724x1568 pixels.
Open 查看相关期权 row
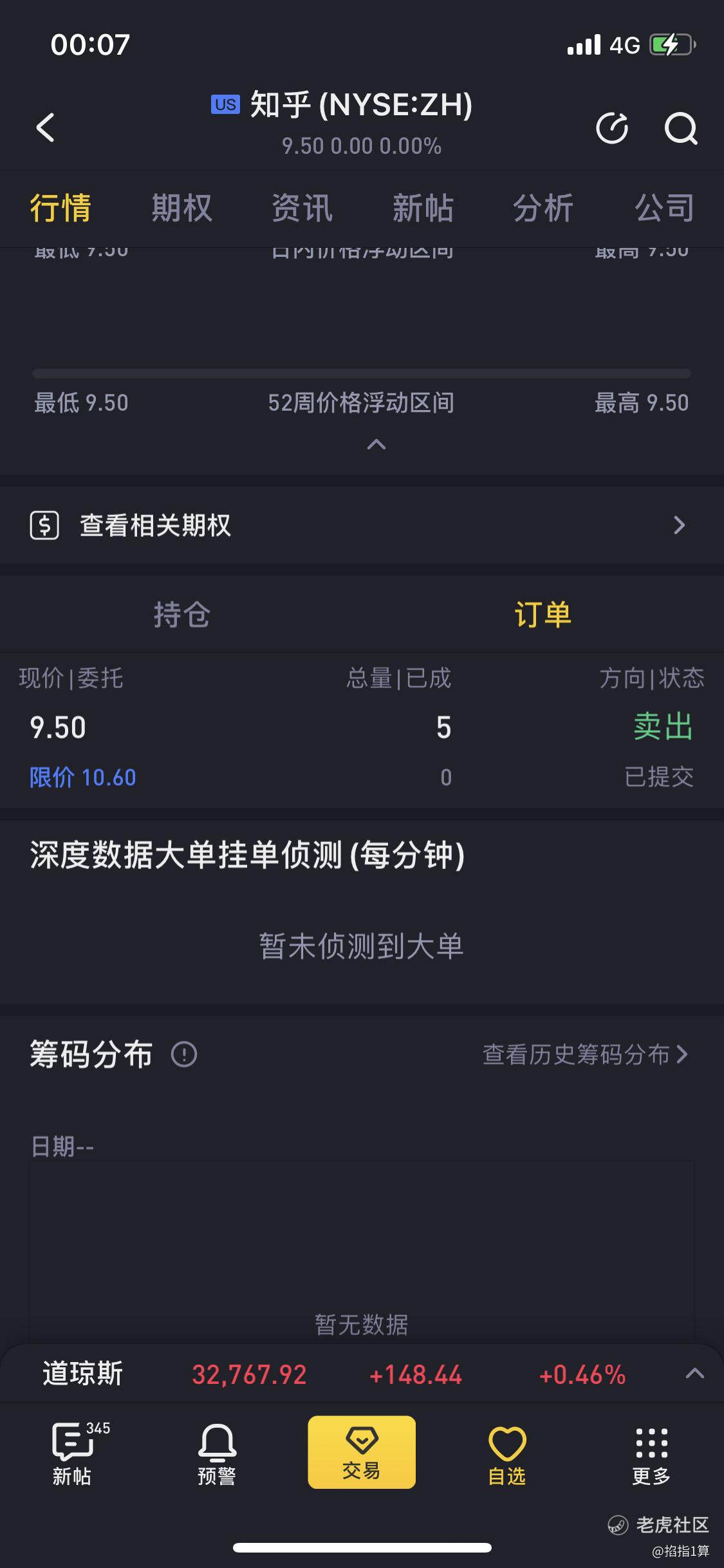362,525
